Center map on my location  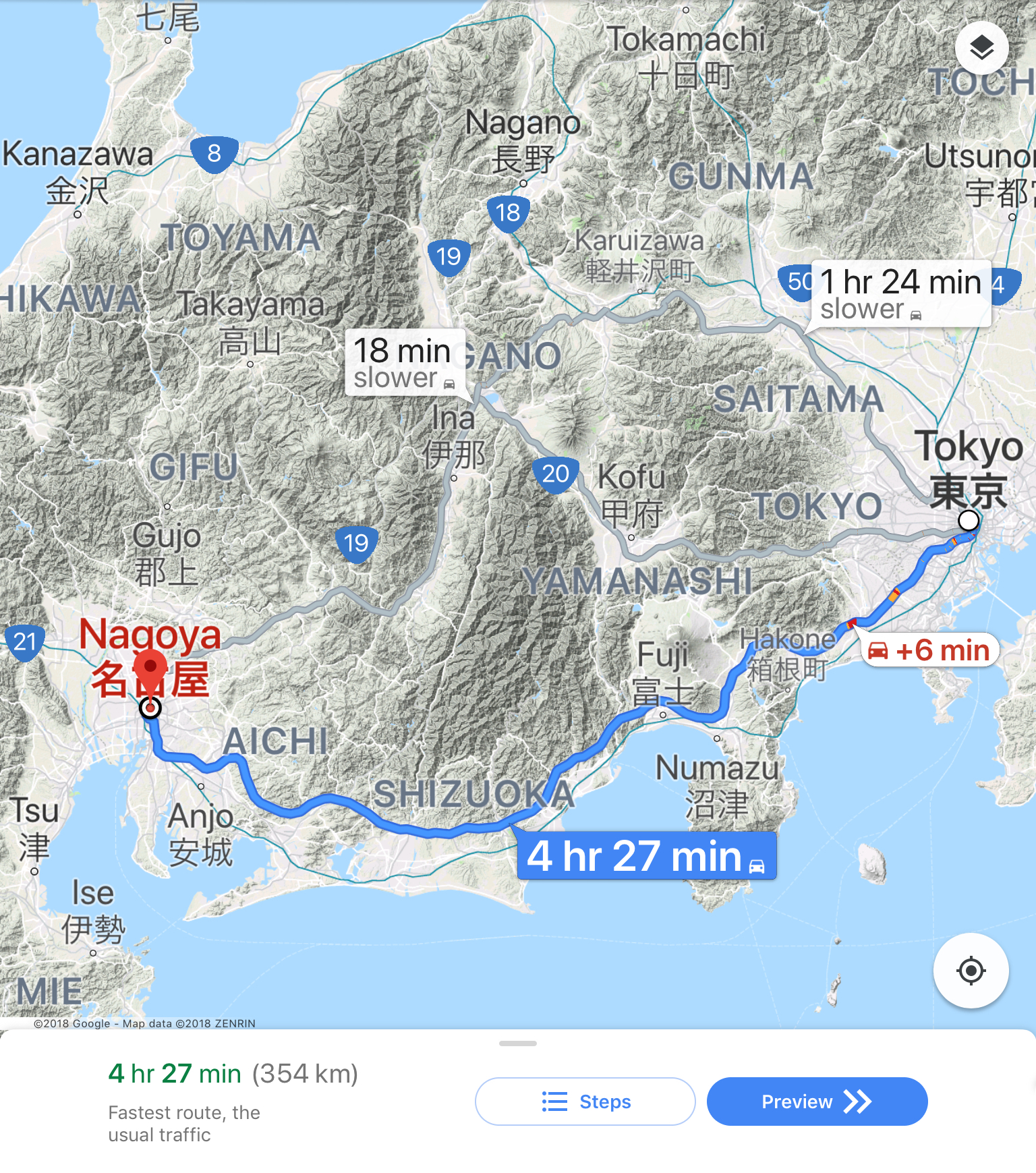point(971,970)
